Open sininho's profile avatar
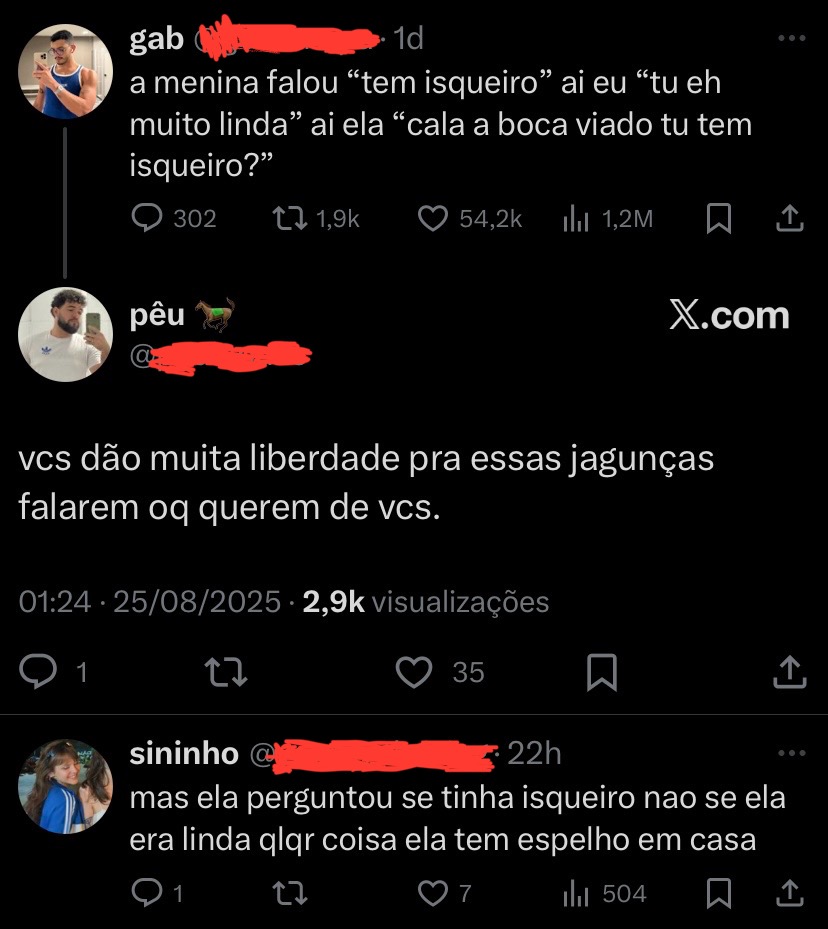 65,786
